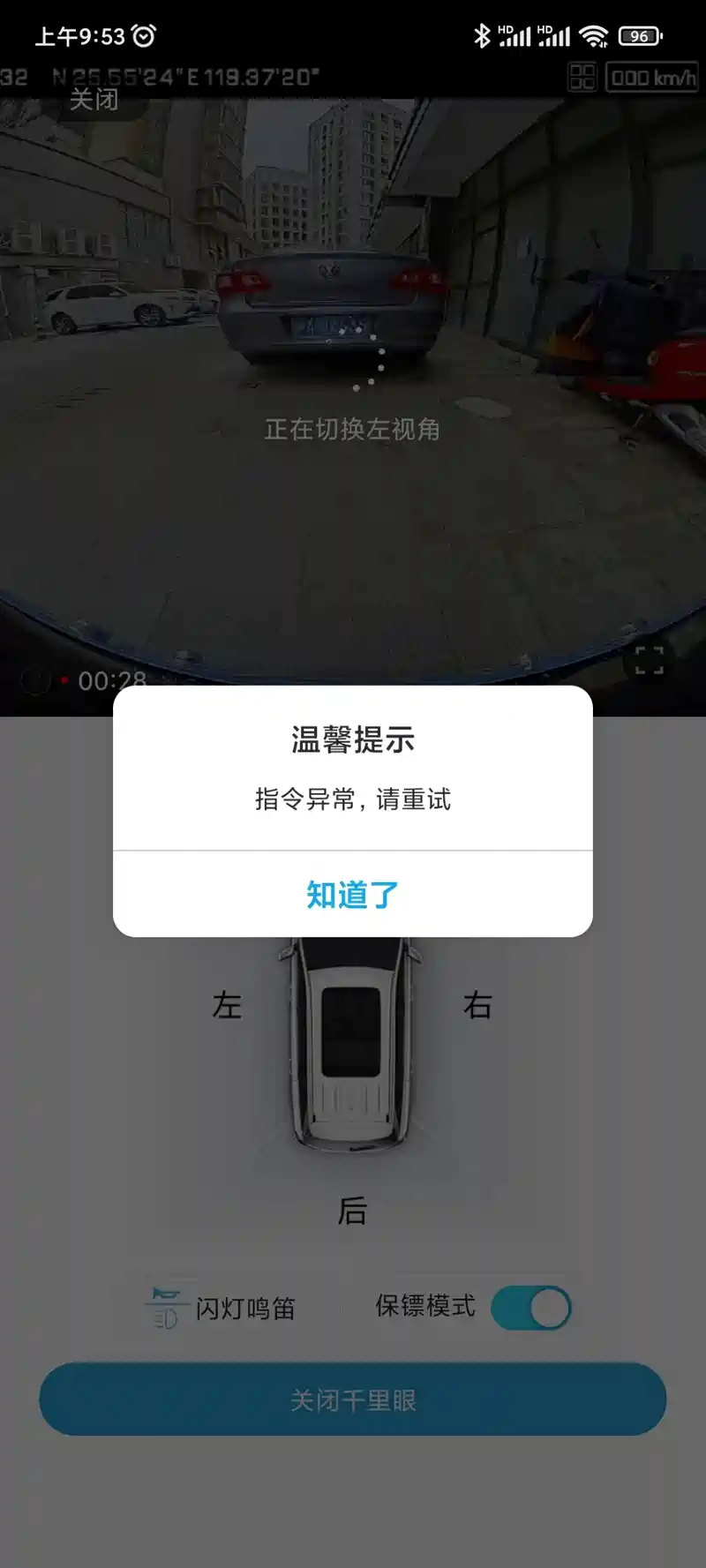Viewport: 706px width, 1568px height.
Task: Tap 关闭 on the camera view
Action: tap(94, 100)
